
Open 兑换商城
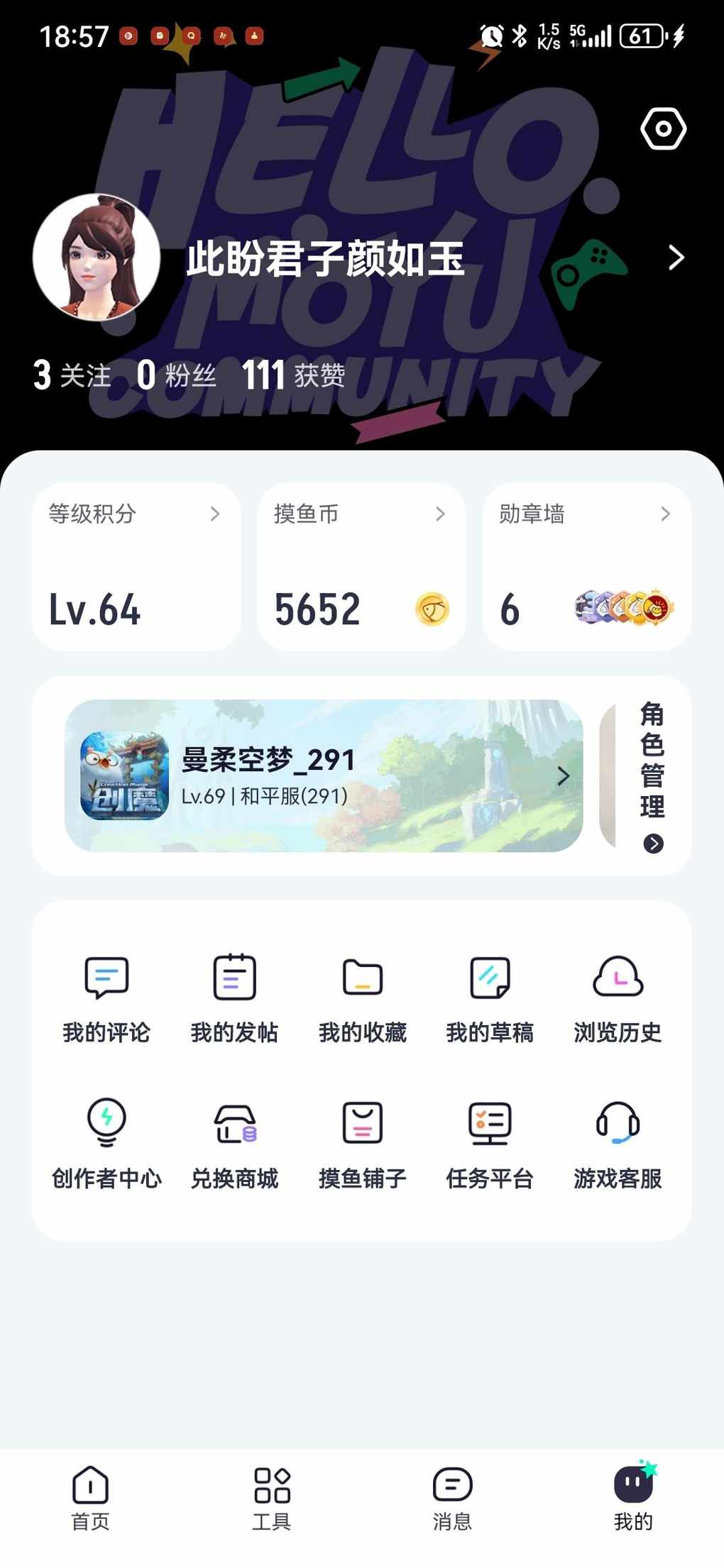click(x=234, y=1143)
